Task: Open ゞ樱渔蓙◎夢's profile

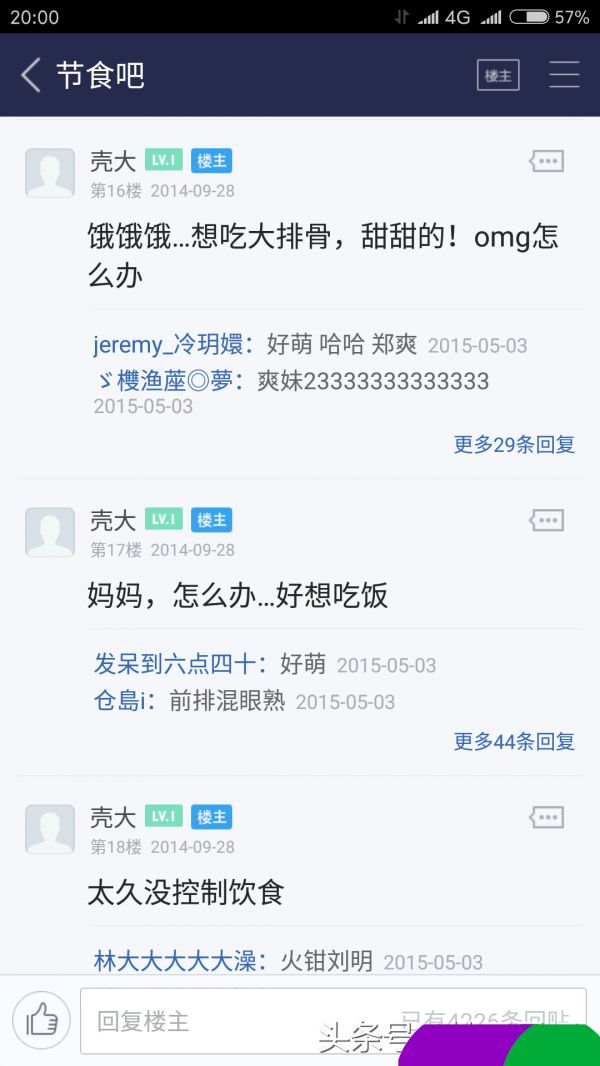Action: pos(169,381)
